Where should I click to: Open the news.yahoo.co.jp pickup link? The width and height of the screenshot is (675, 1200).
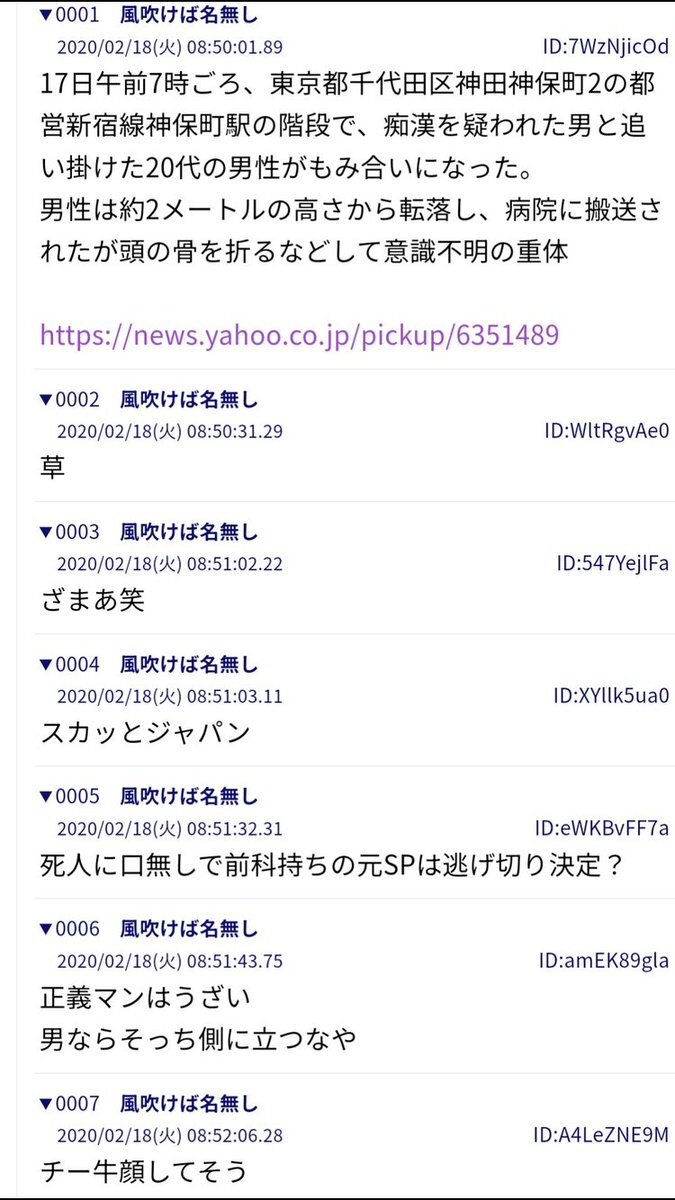tap(299, 334)
